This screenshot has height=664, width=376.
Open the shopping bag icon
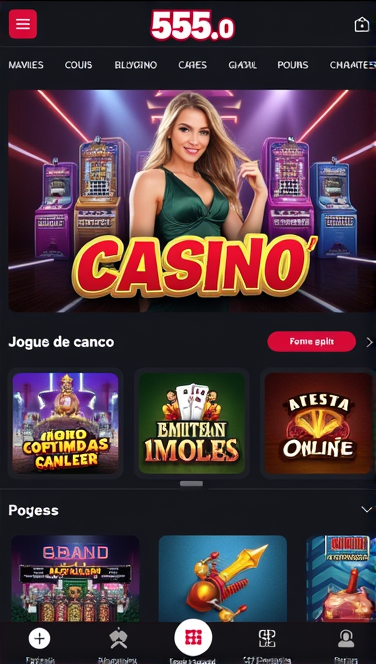pos(362,25)
